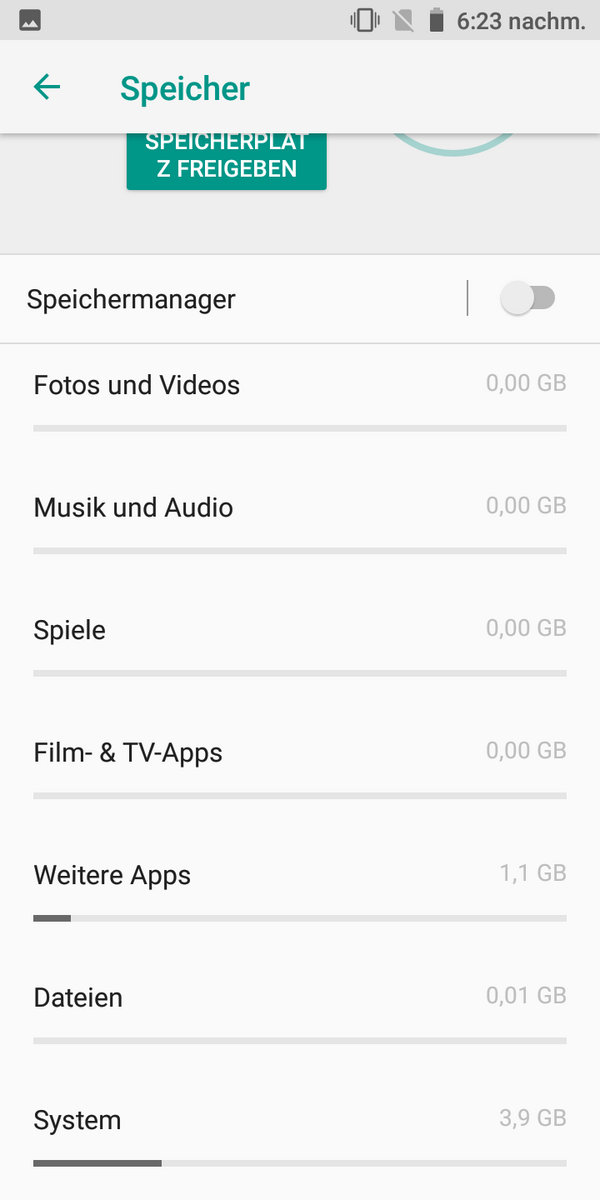
Task: Go back from the Speicher screen
Action: [x=47, y=88]
